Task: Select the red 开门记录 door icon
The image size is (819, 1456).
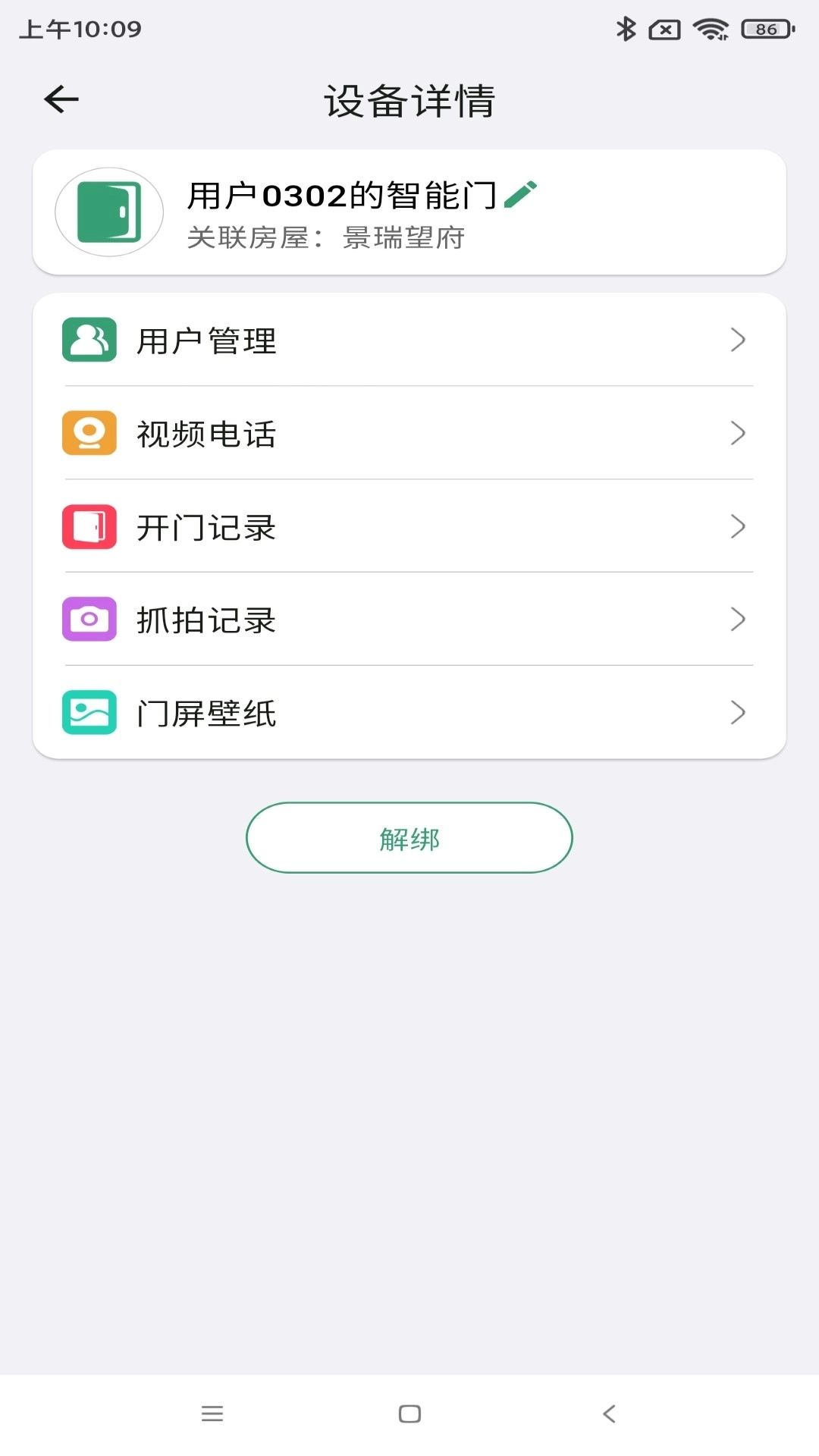Action: (x=89, y=526)
